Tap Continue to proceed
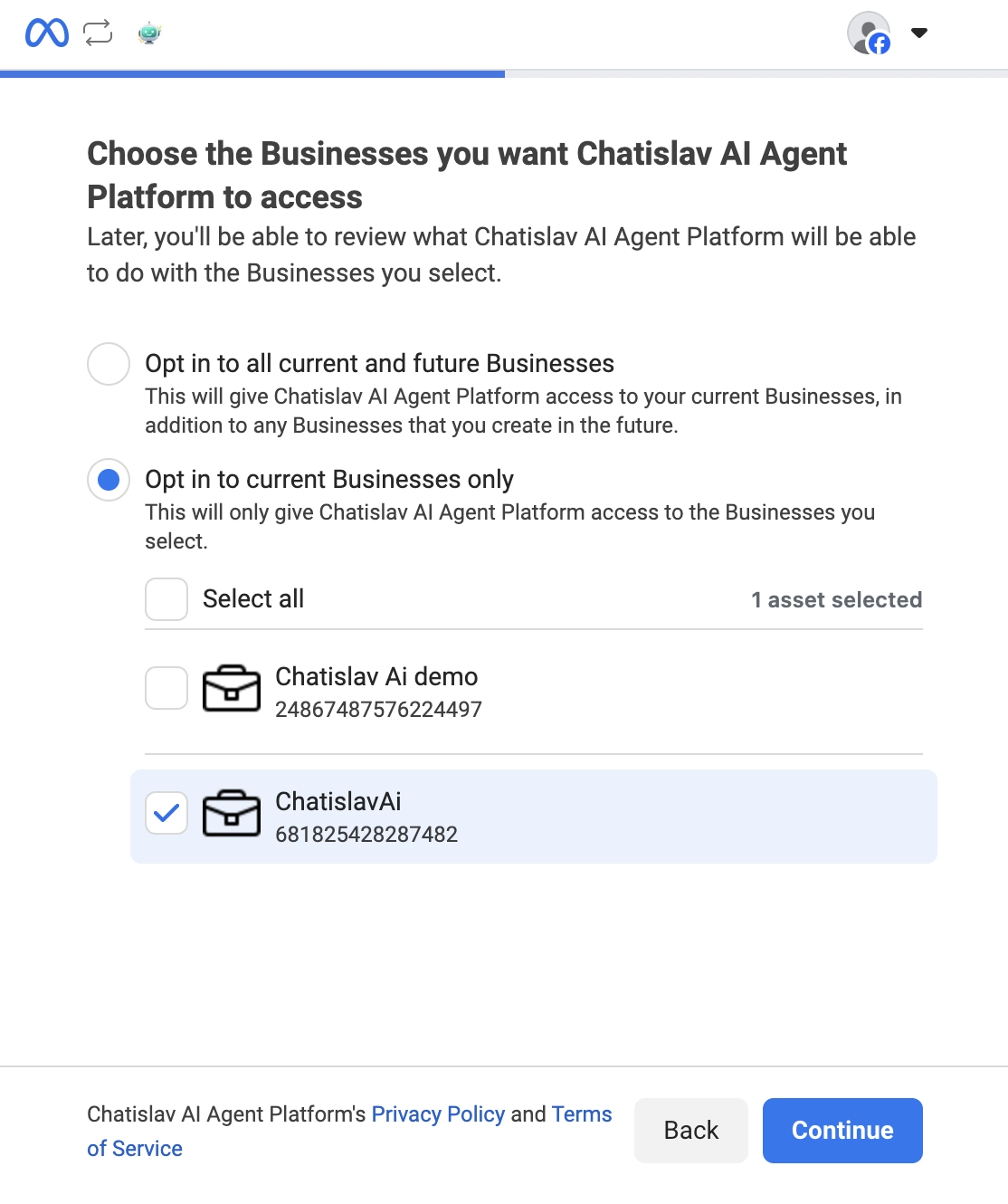 842,1131
